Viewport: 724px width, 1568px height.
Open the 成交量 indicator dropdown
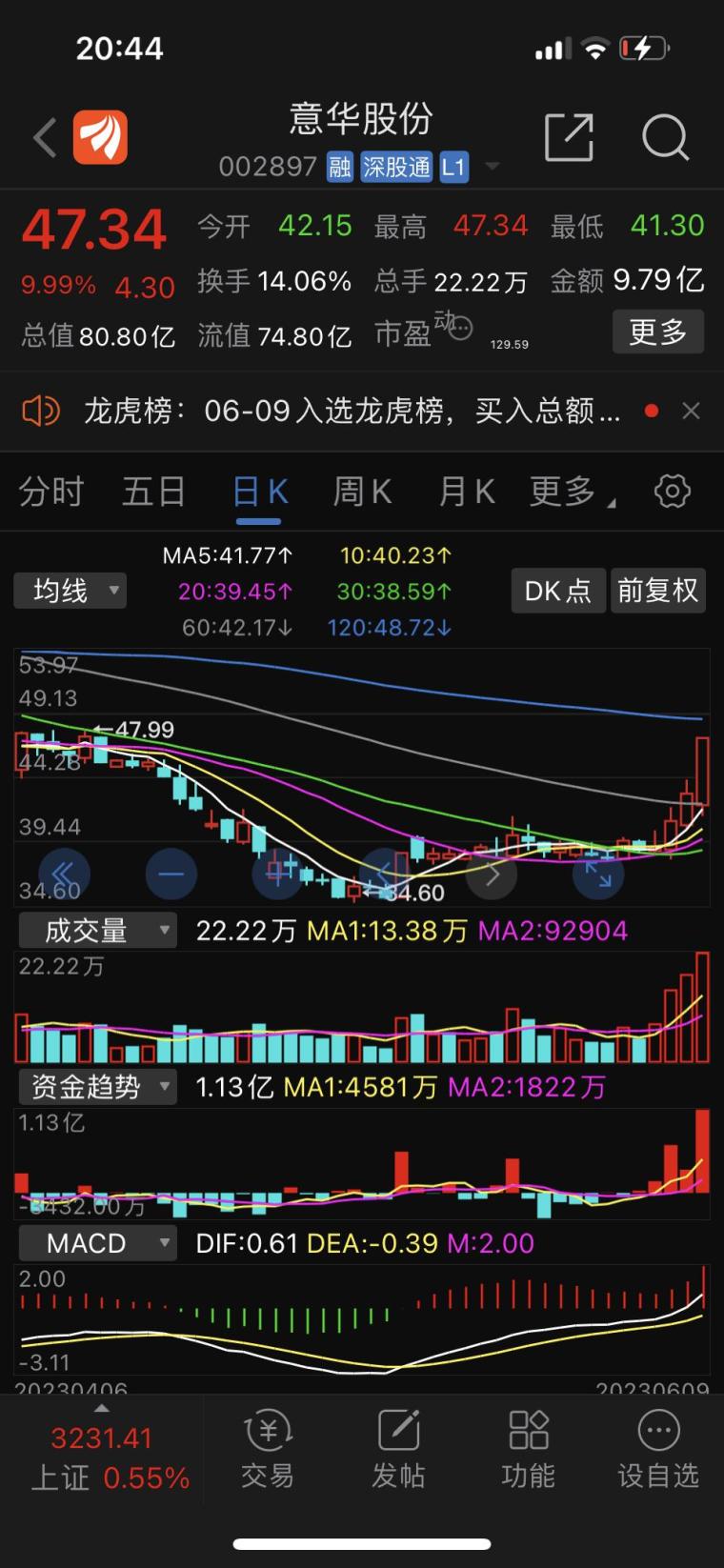coord(98,931)
